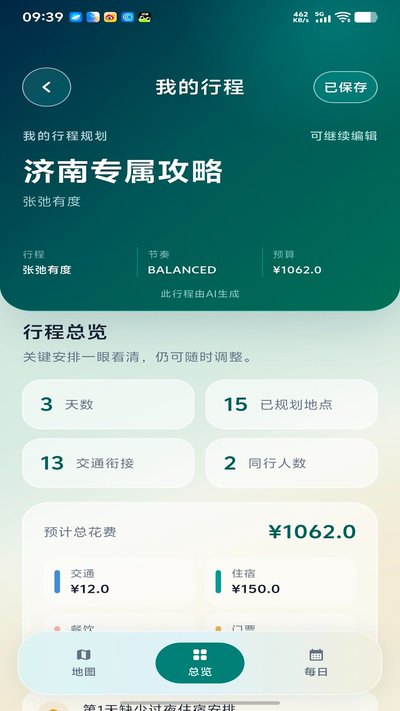Switch to the 地图 tab
400x711 pixels.
coord(84,662)
